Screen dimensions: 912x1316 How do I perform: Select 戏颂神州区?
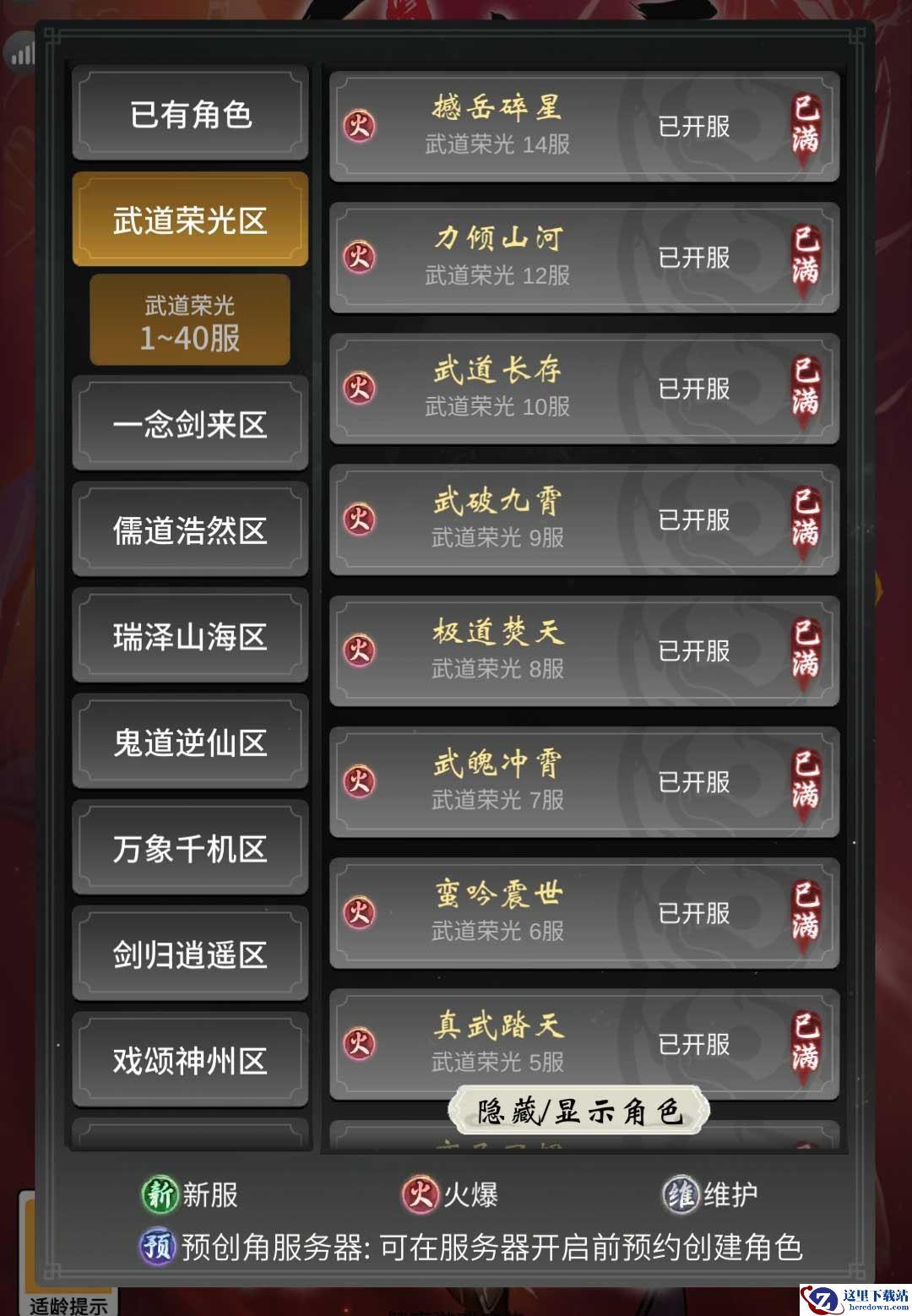point(190,1061)
